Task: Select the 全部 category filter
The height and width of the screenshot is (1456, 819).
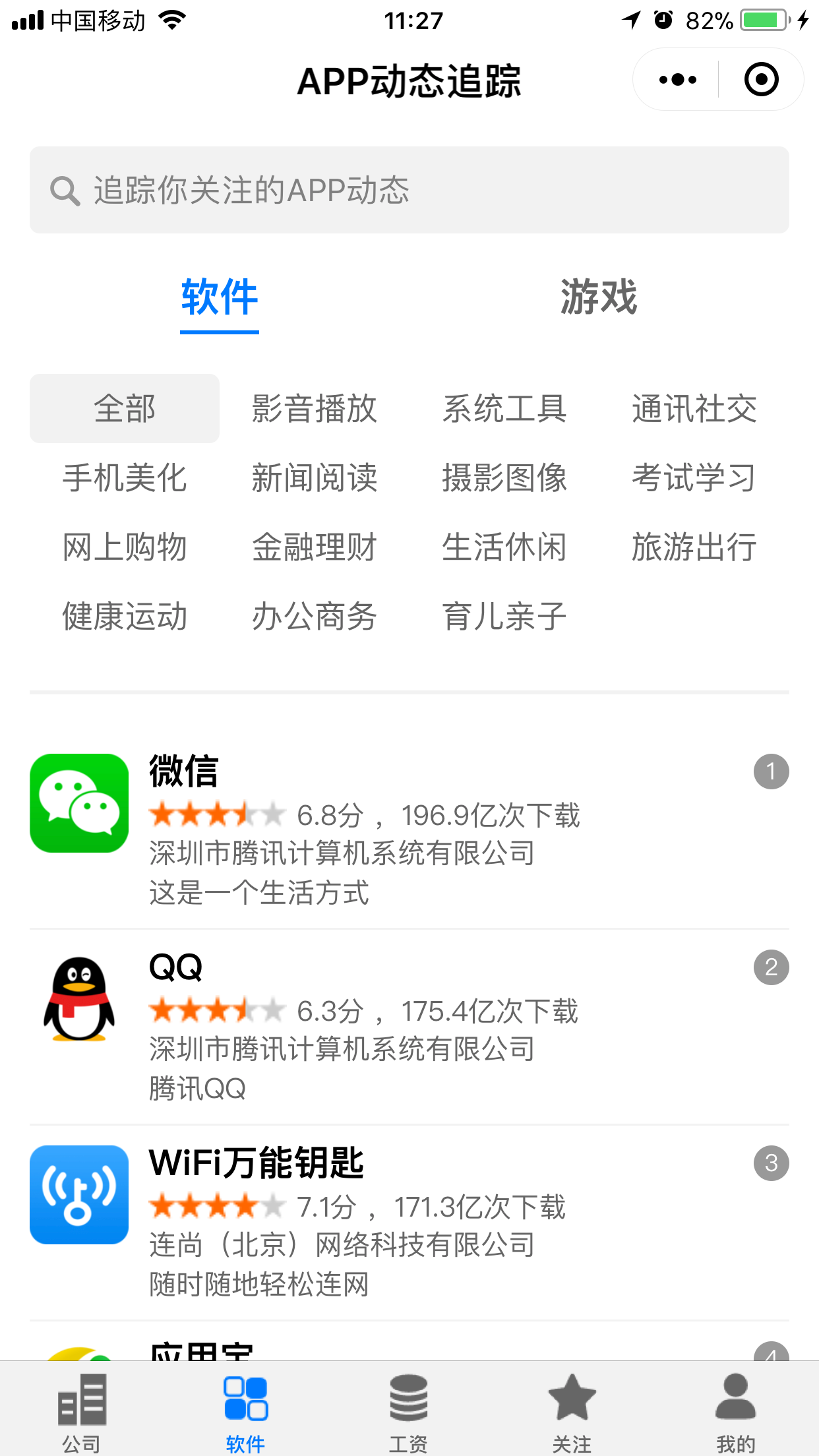Action: pos(125,409)
